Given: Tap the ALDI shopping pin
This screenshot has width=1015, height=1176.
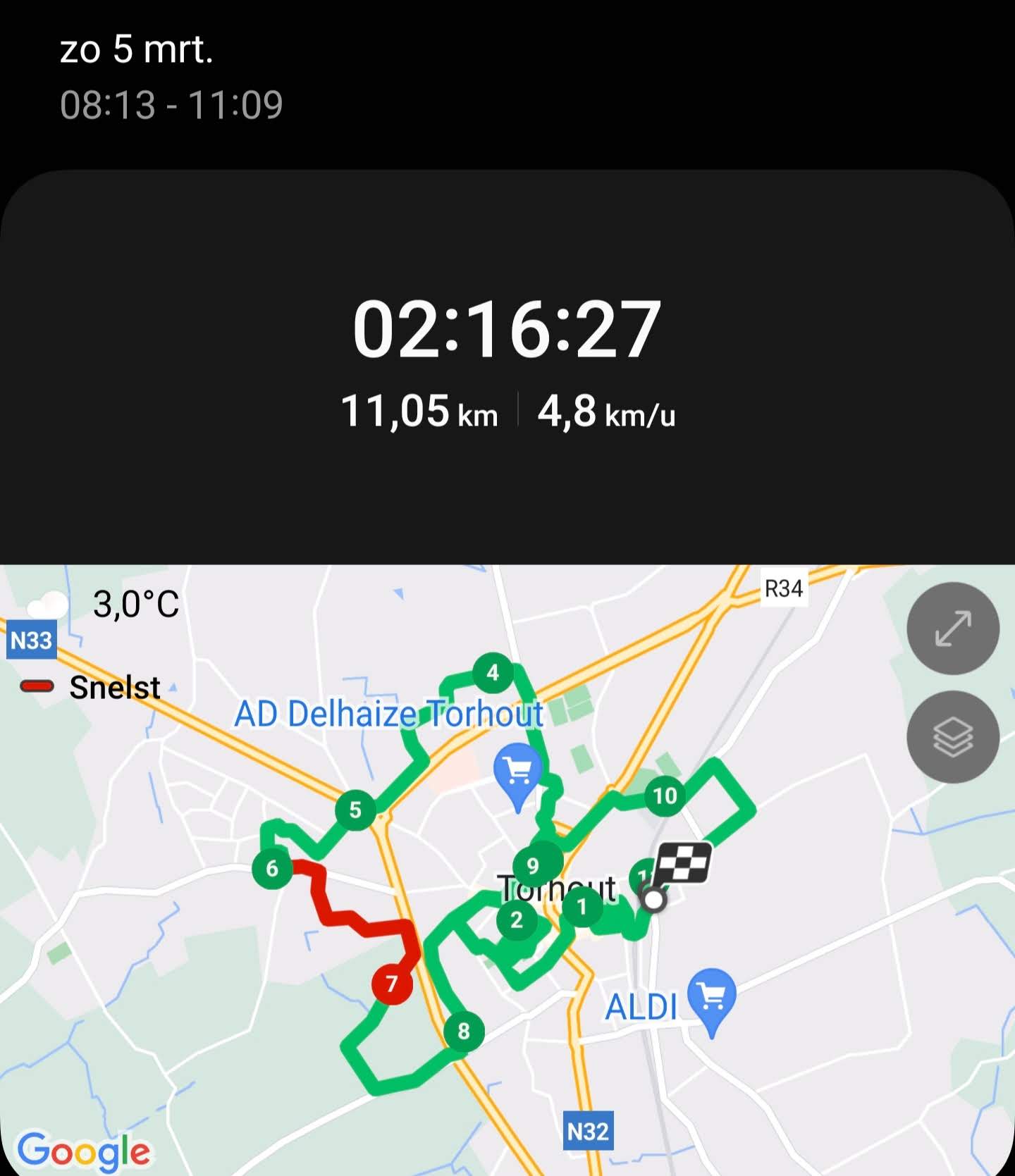Looking at the screenshot, I should pos(711,996).
